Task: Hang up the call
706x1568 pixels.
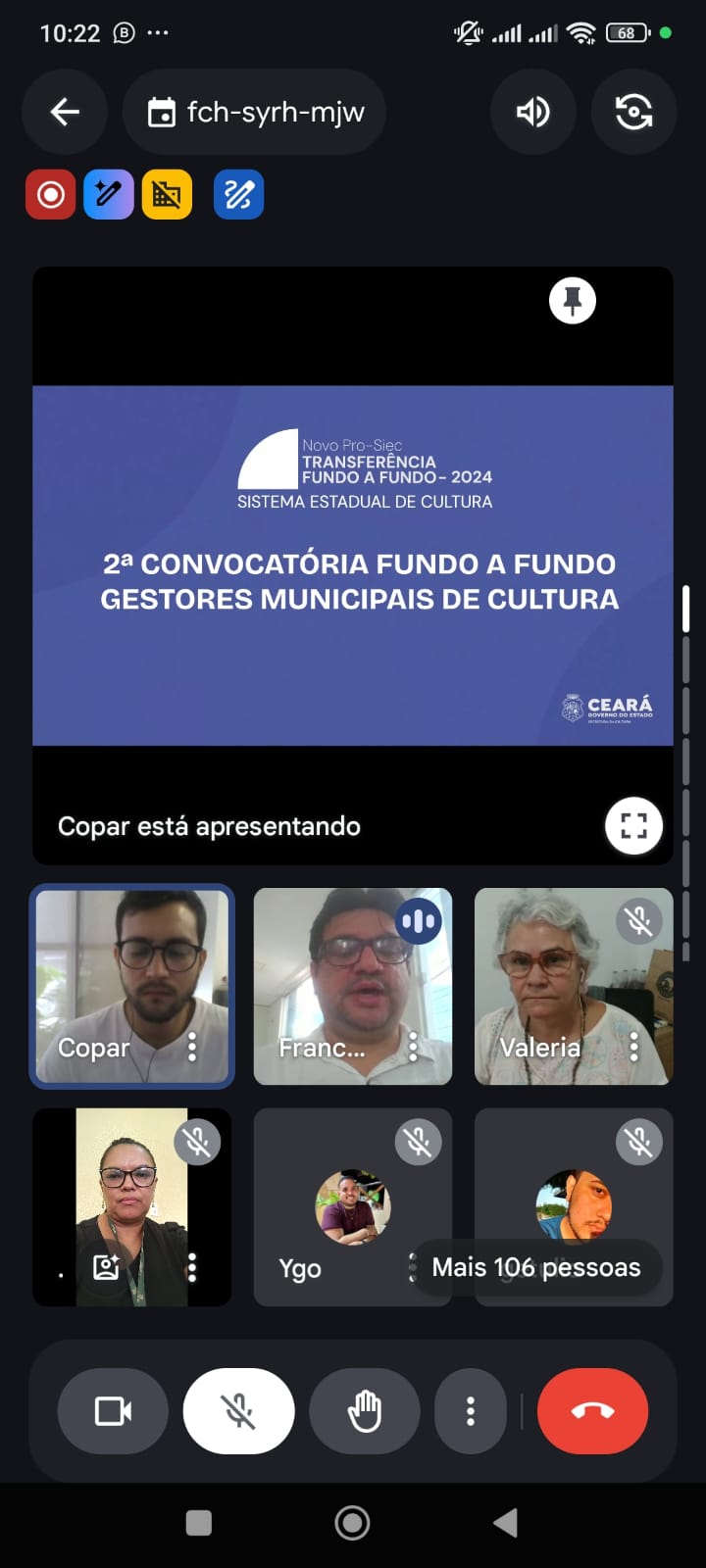Action: [592, 1411]
